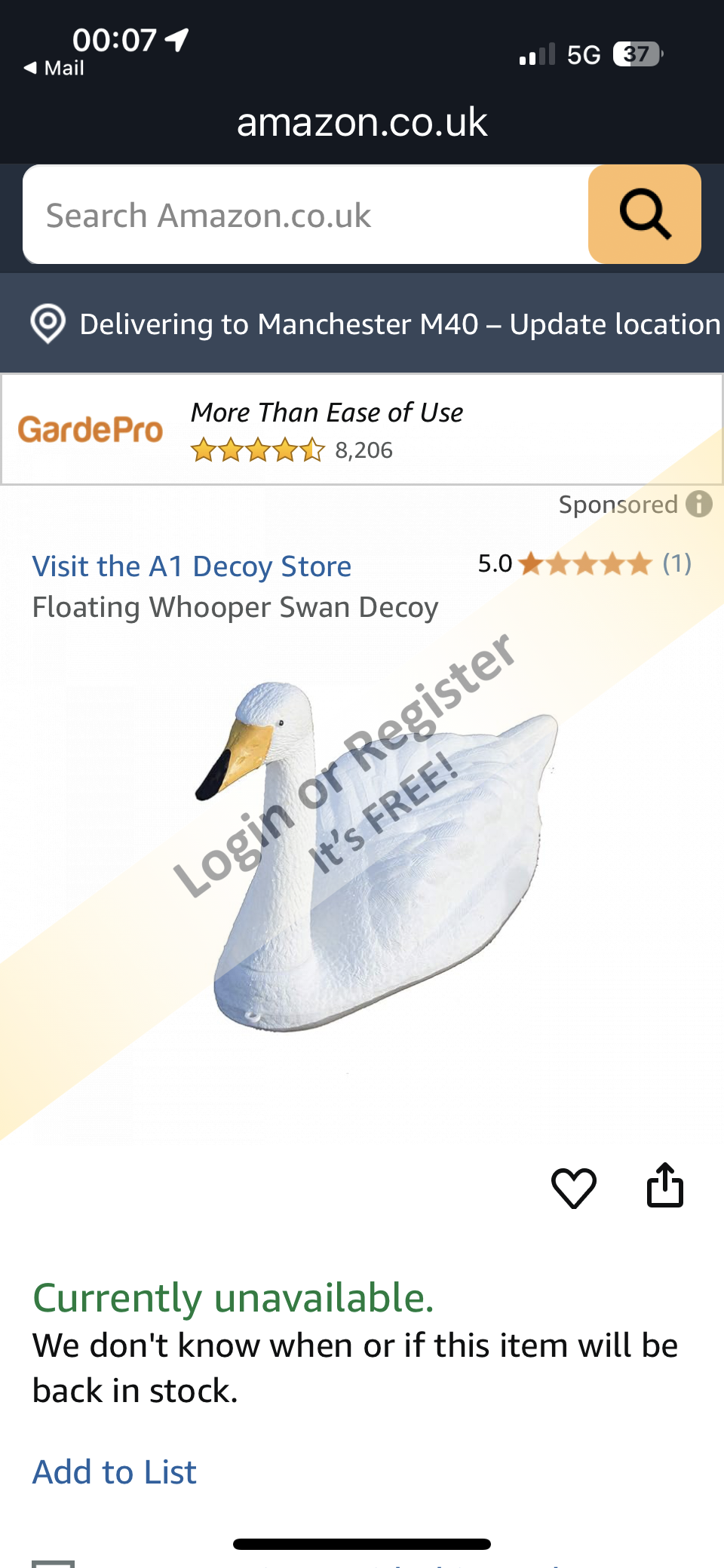Open the Sponsored info icon
724x1568 pixels.
point(699,504)
